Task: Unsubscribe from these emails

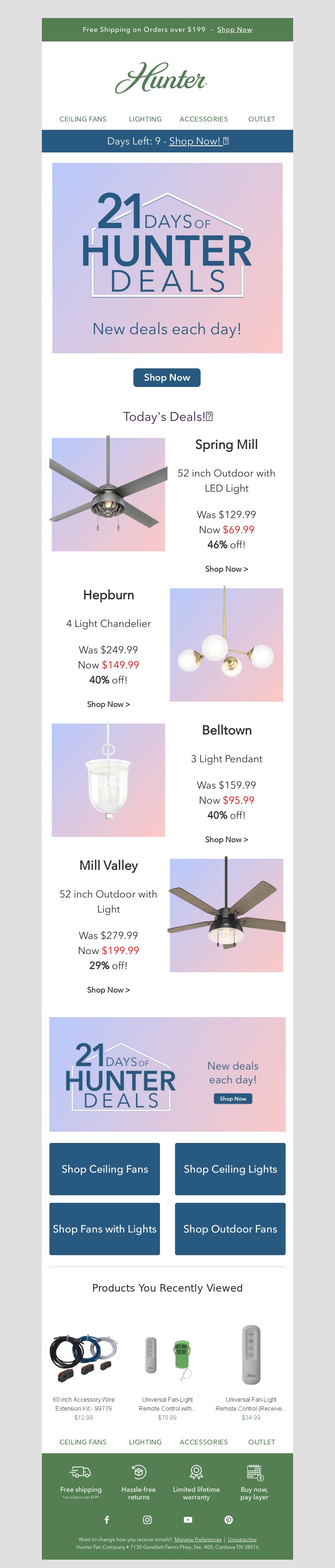Action: click(242, 1539)
